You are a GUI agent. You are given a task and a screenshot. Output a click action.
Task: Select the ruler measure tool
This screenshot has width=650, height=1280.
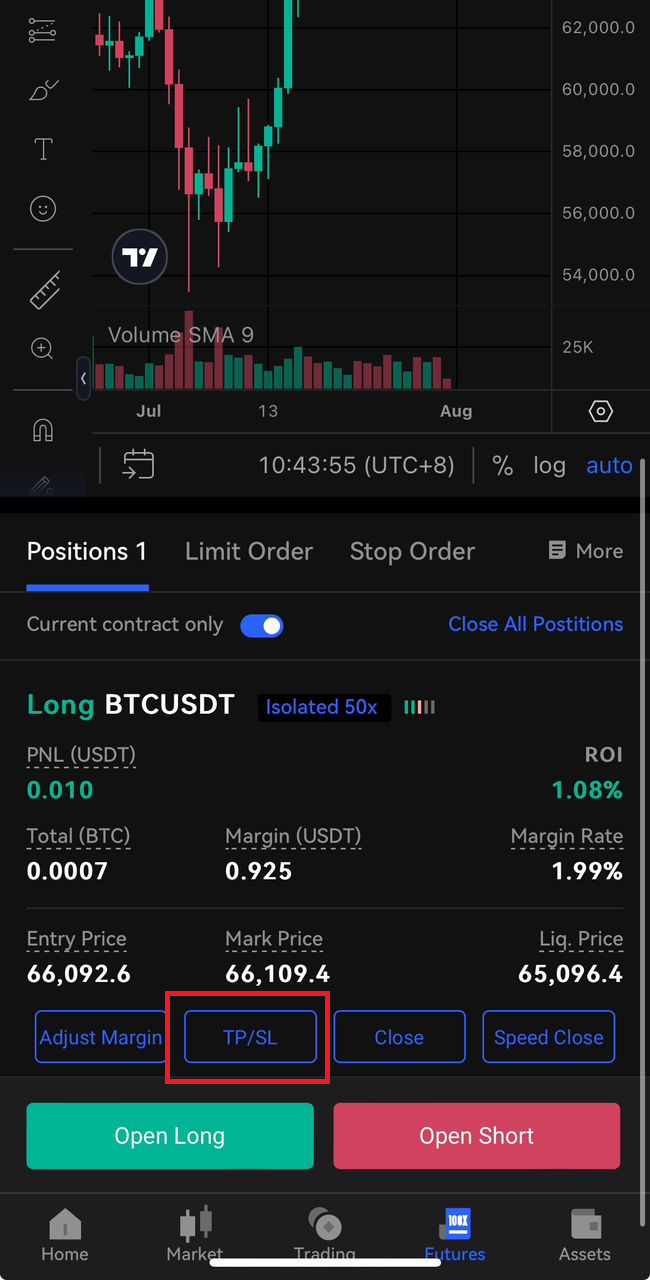(x=44, y=290)
